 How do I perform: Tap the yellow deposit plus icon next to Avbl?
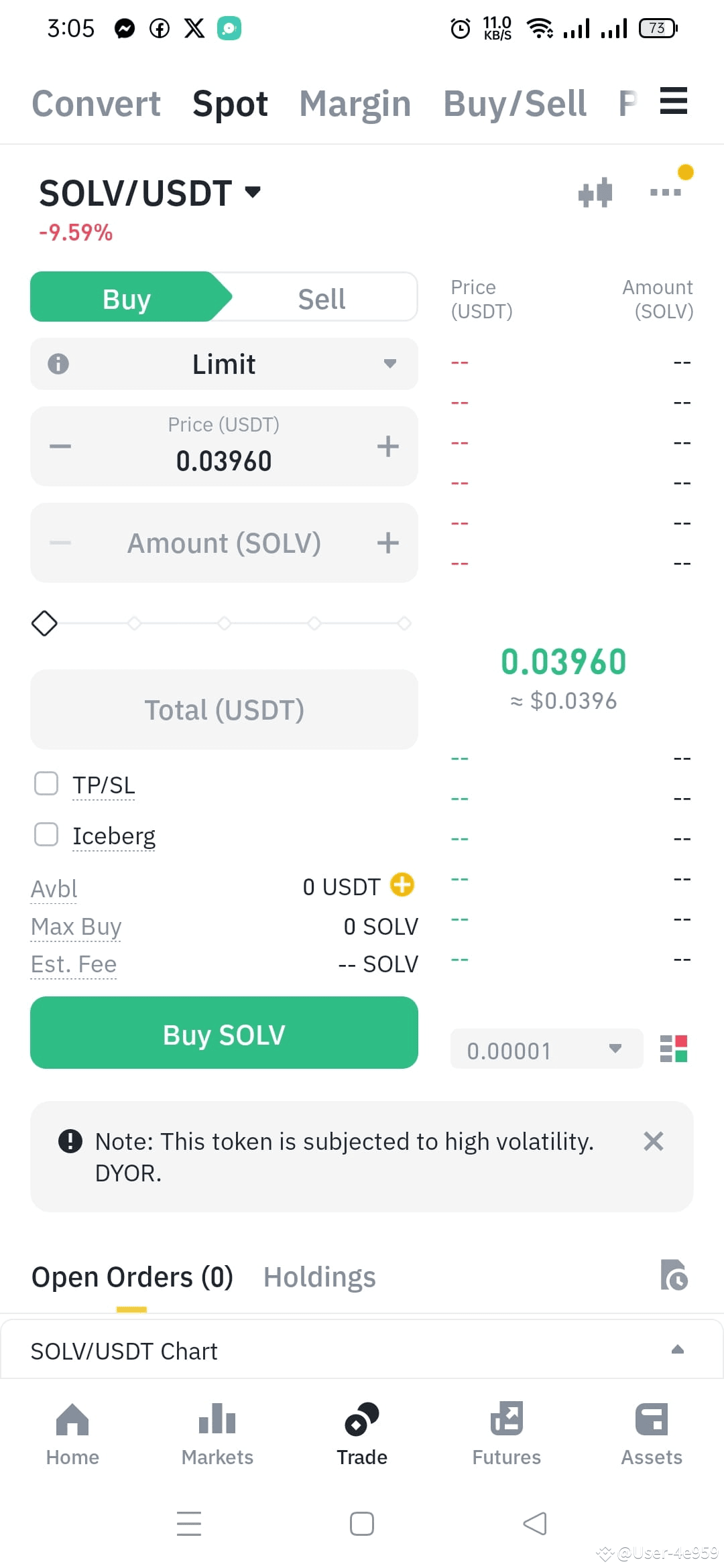tap(402, 885)
